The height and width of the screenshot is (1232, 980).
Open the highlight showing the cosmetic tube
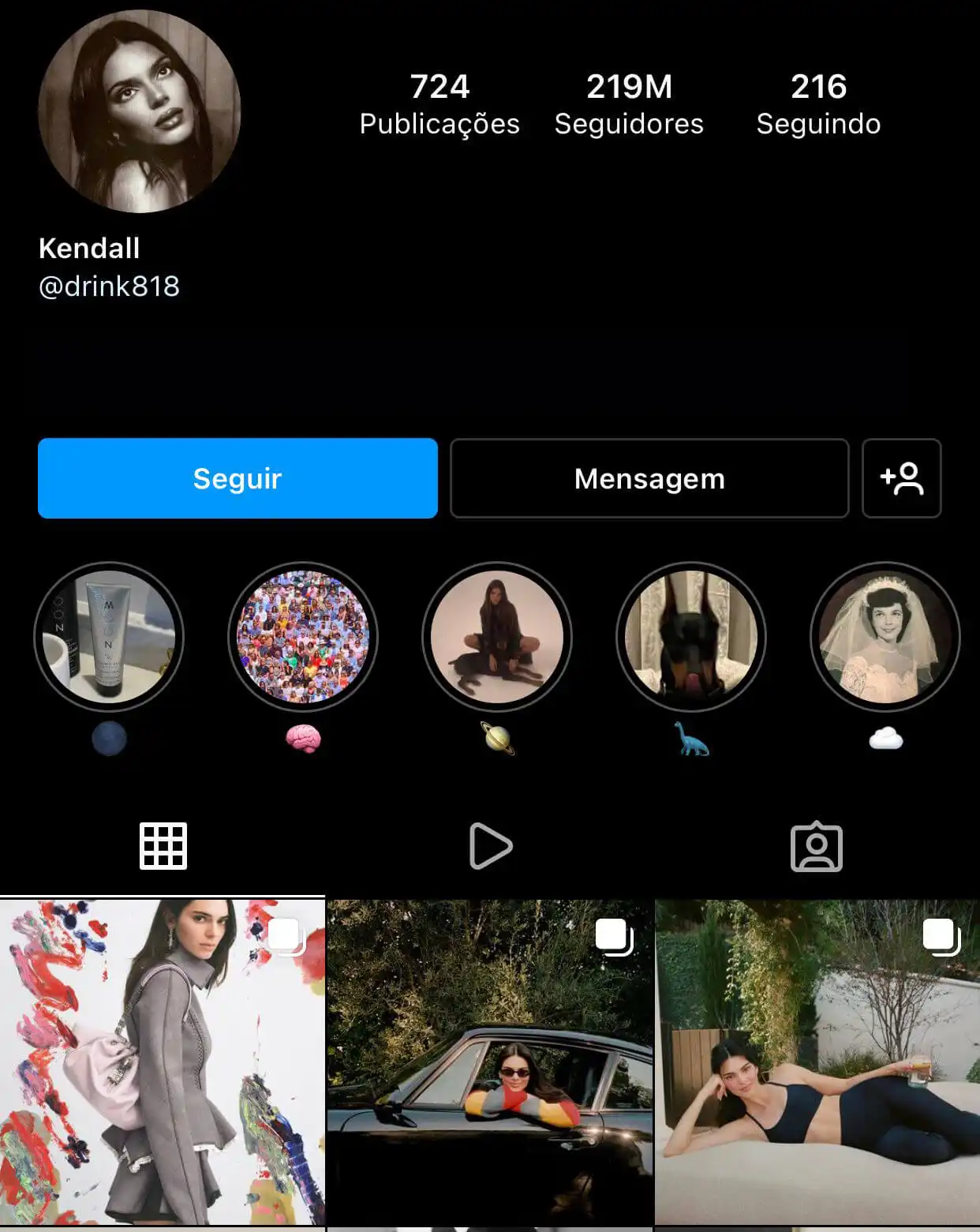coord(109,637)
